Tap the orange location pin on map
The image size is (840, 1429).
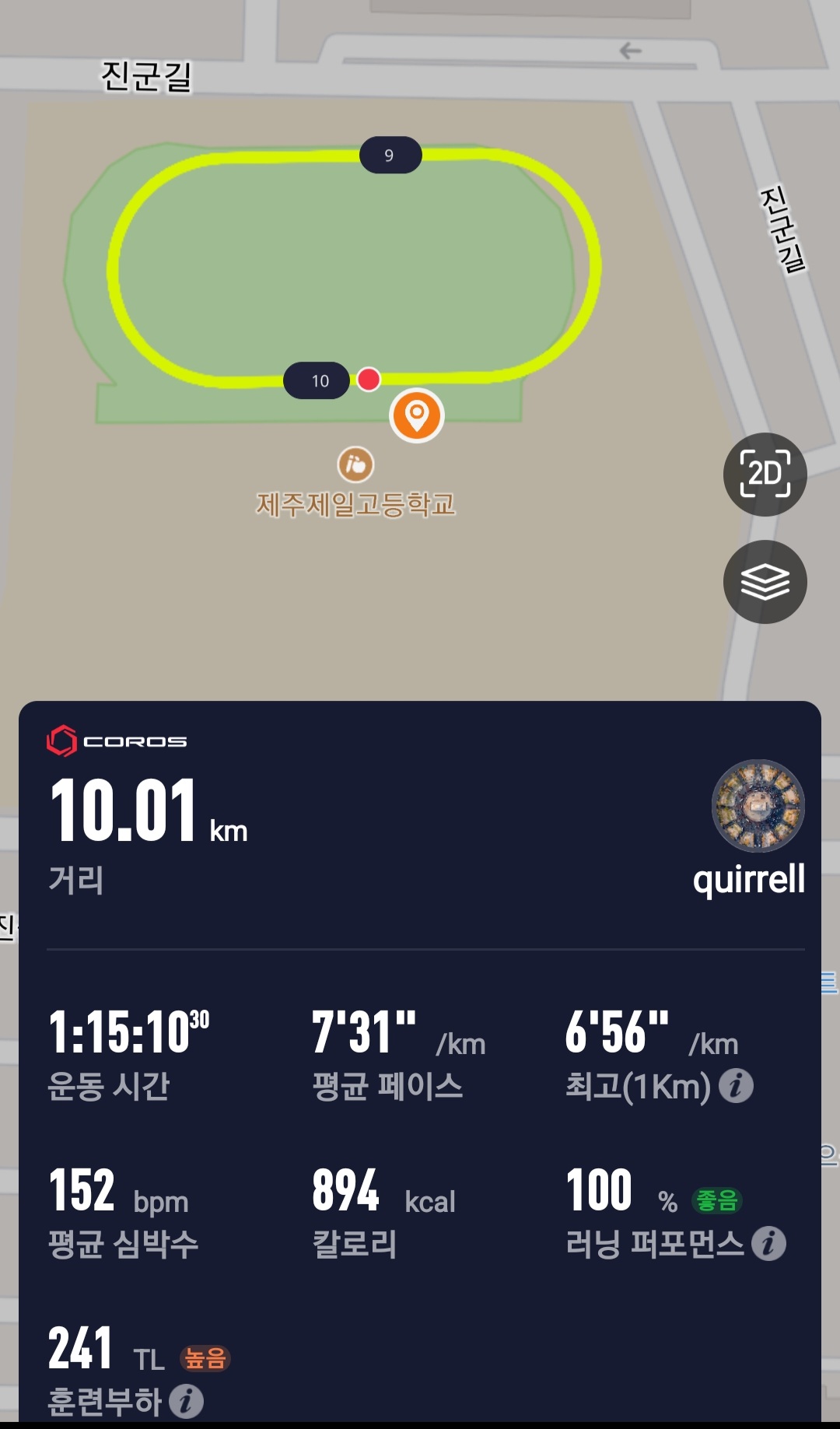point(417,415)
